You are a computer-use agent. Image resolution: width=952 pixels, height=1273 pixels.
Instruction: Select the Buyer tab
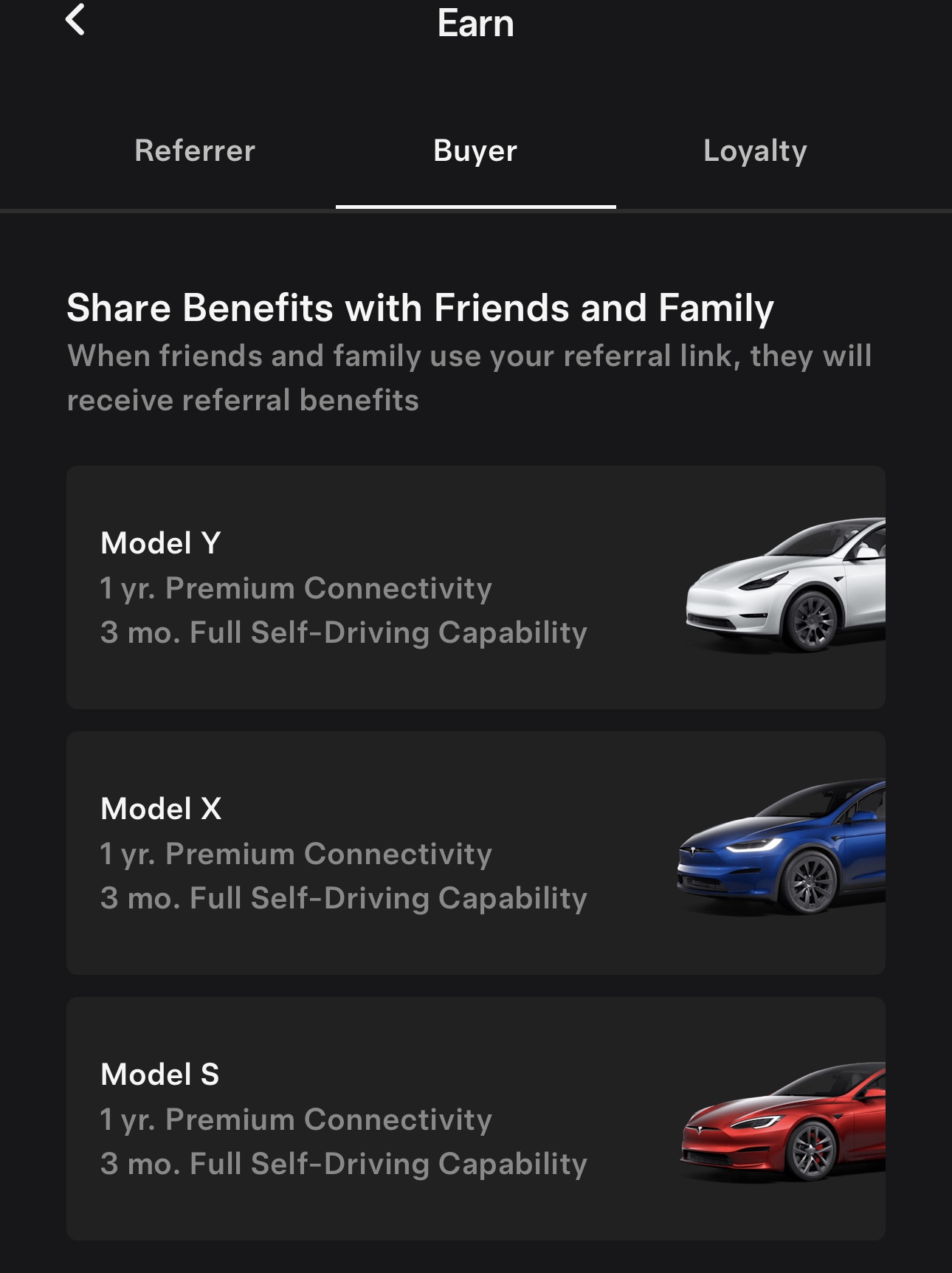pyautogui.click(x=475, y=151)
